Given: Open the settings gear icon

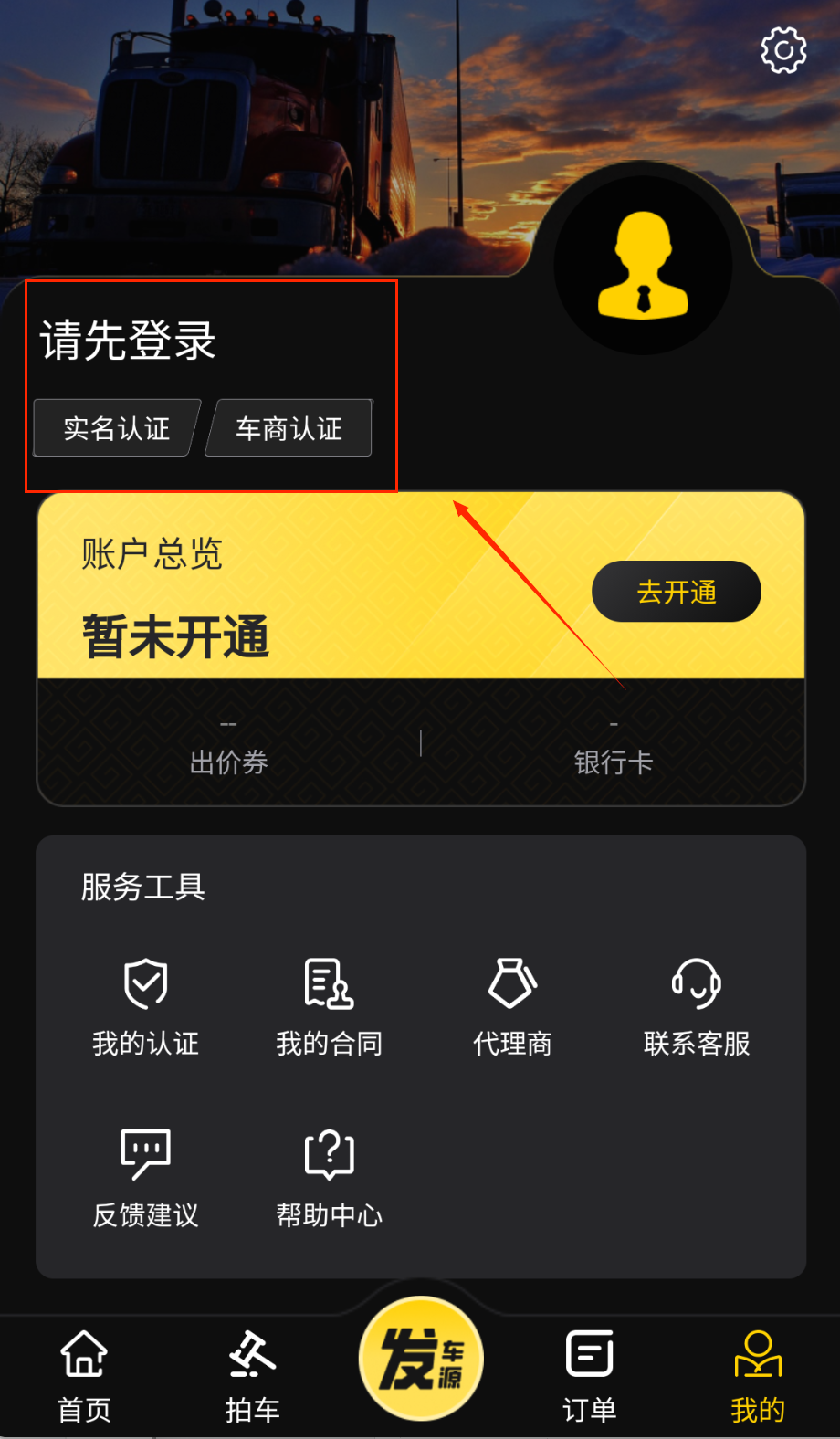Looking at the screenshot, I should (783, 50).
